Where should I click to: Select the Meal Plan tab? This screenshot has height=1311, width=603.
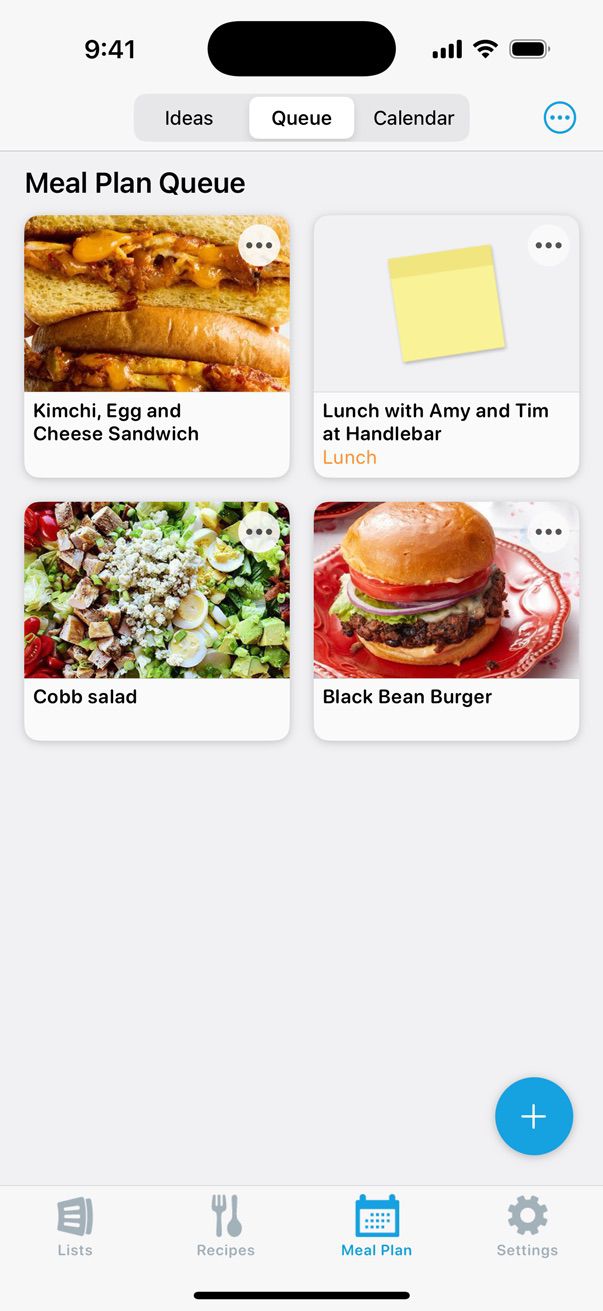[x=377, y=1226]
